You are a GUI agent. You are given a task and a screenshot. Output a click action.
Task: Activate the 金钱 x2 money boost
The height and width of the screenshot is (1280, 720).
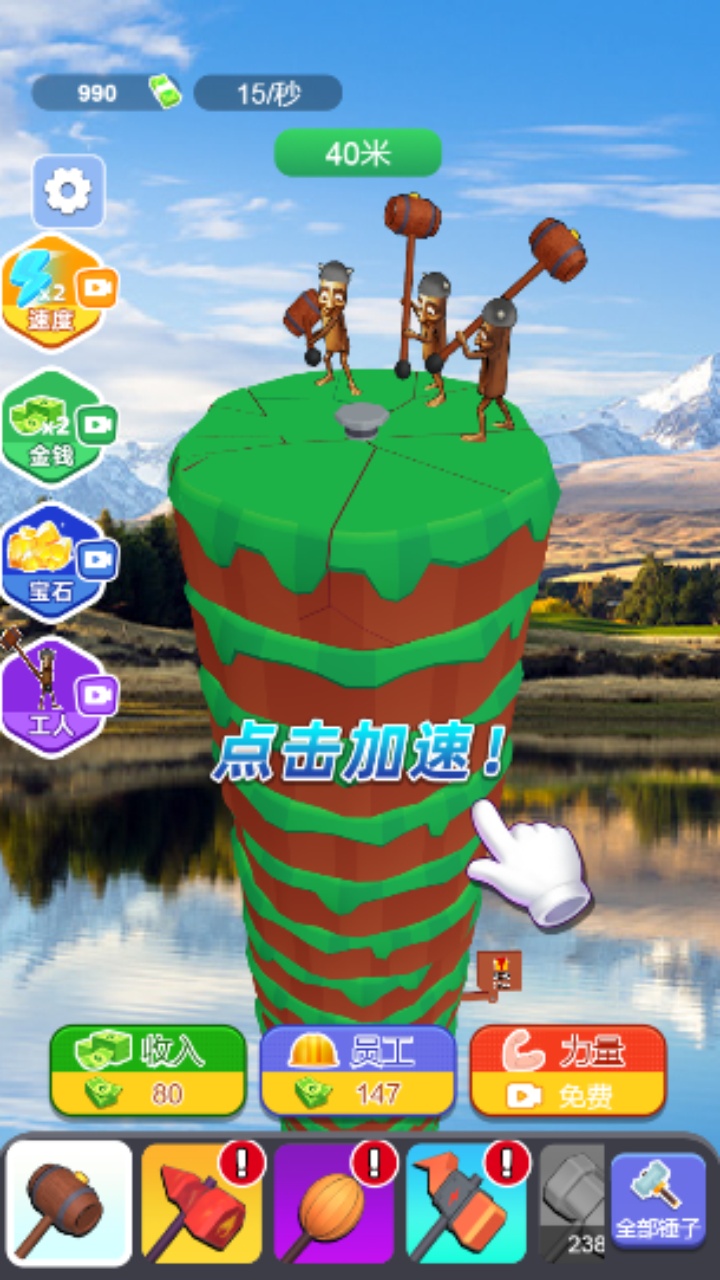point(56,427)
